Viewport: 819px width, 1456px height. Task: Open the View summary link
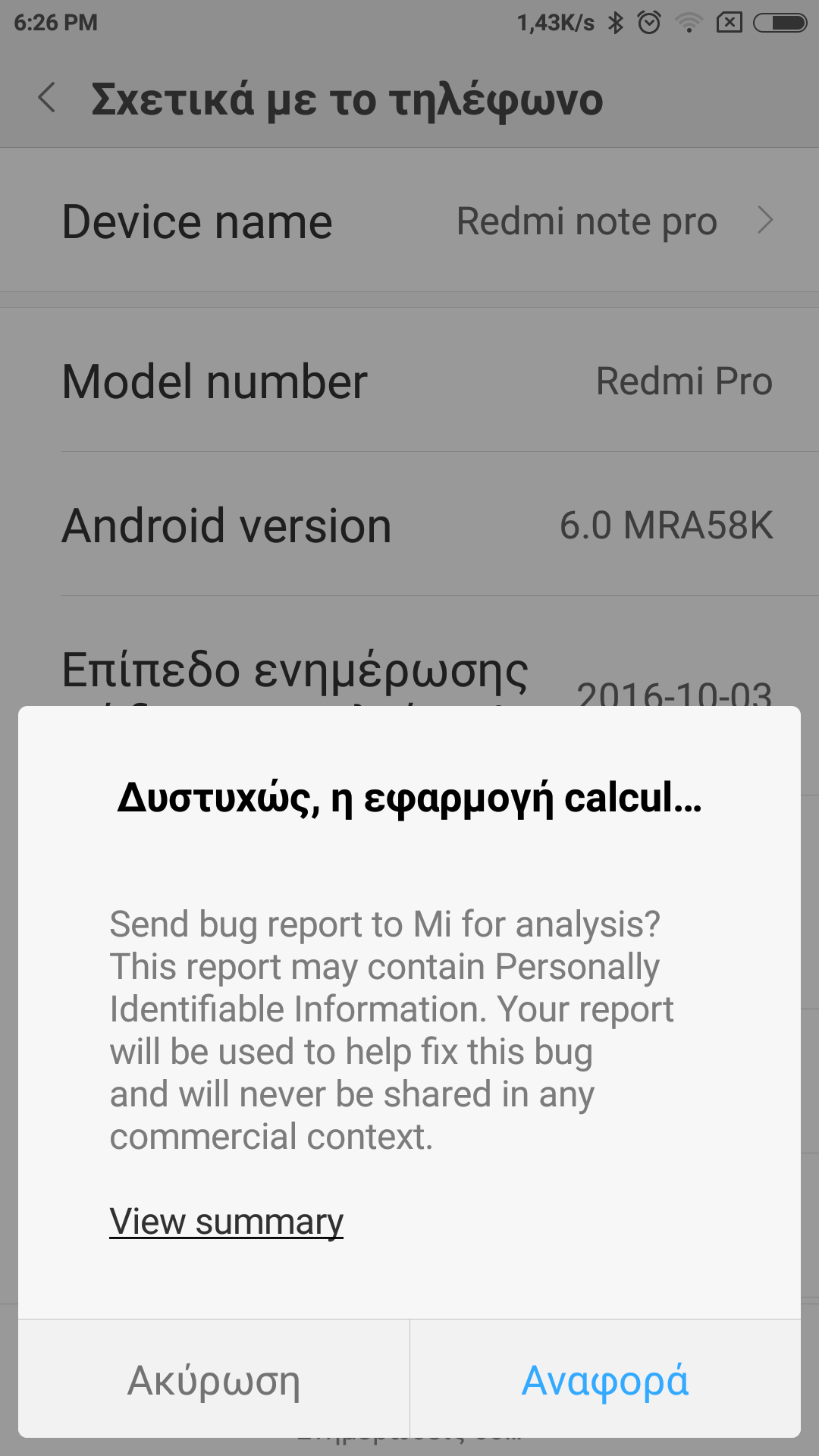point(226,1222)
